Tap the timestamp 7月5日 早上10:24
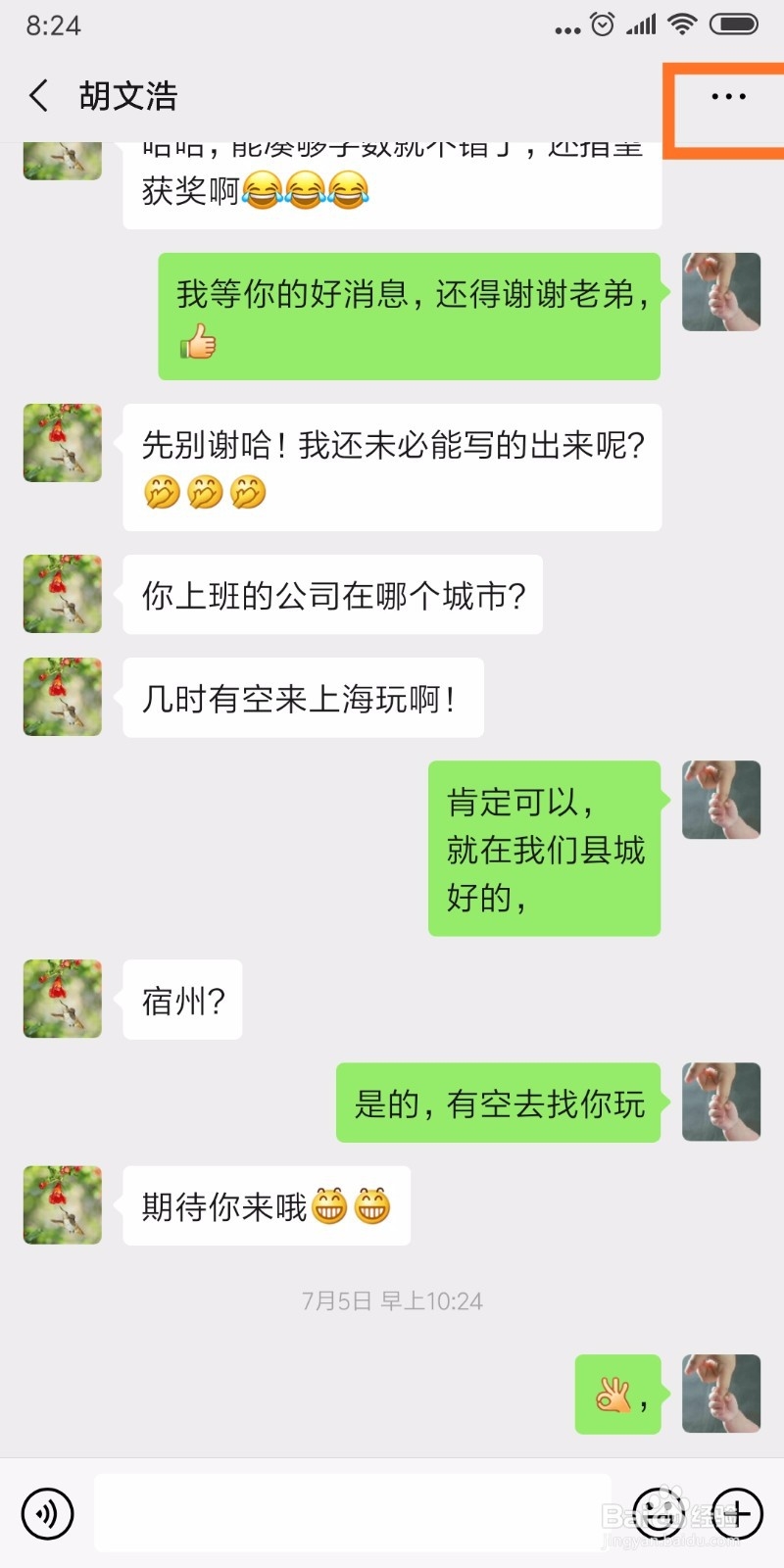The image size is (784, 1568). (x=392, y=1300)
